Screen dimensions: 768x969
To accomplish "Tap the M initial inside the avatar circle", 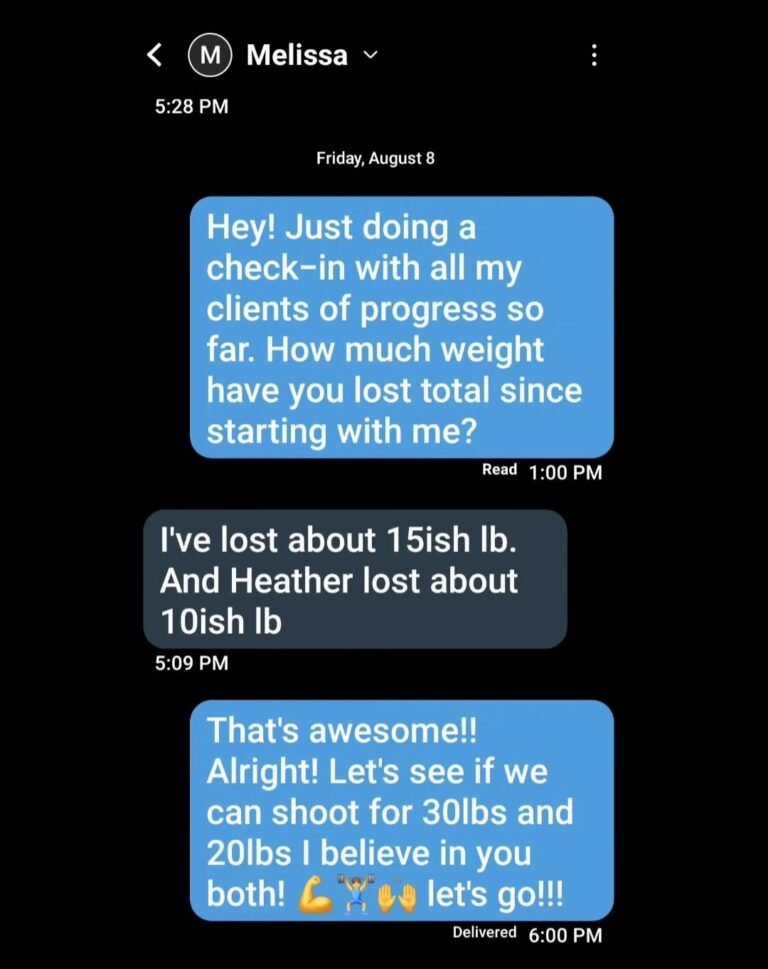I will [210, 56].
